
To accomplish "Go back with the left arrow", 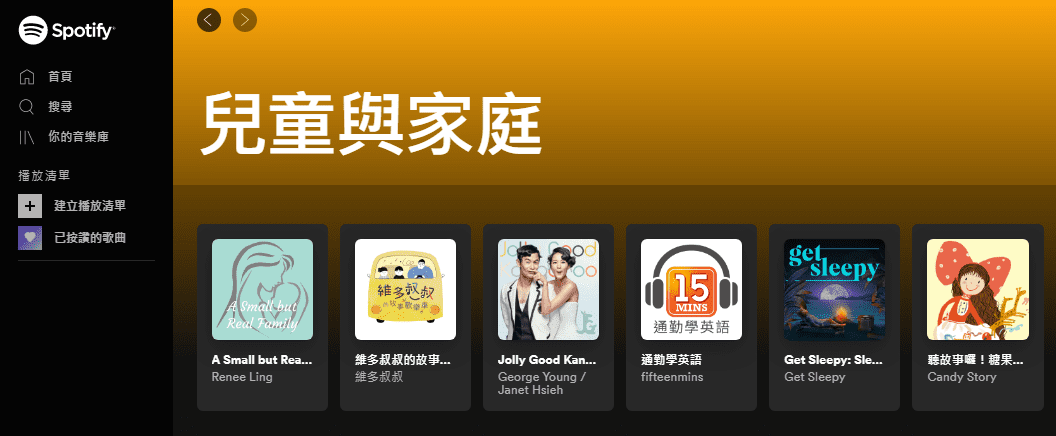I will point(209,19).
